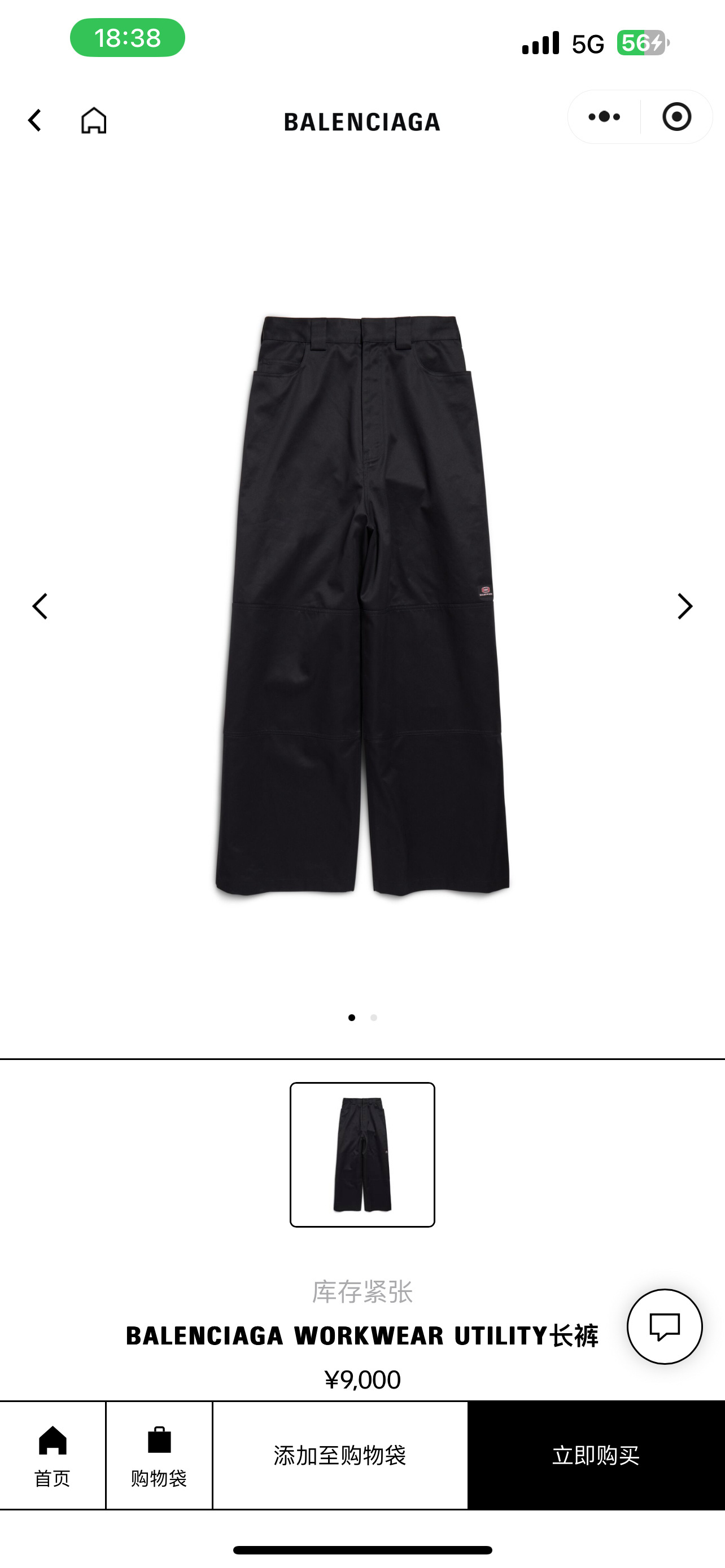Tap 添加至购物袋 to add to bag

[x=340, y=1455]
